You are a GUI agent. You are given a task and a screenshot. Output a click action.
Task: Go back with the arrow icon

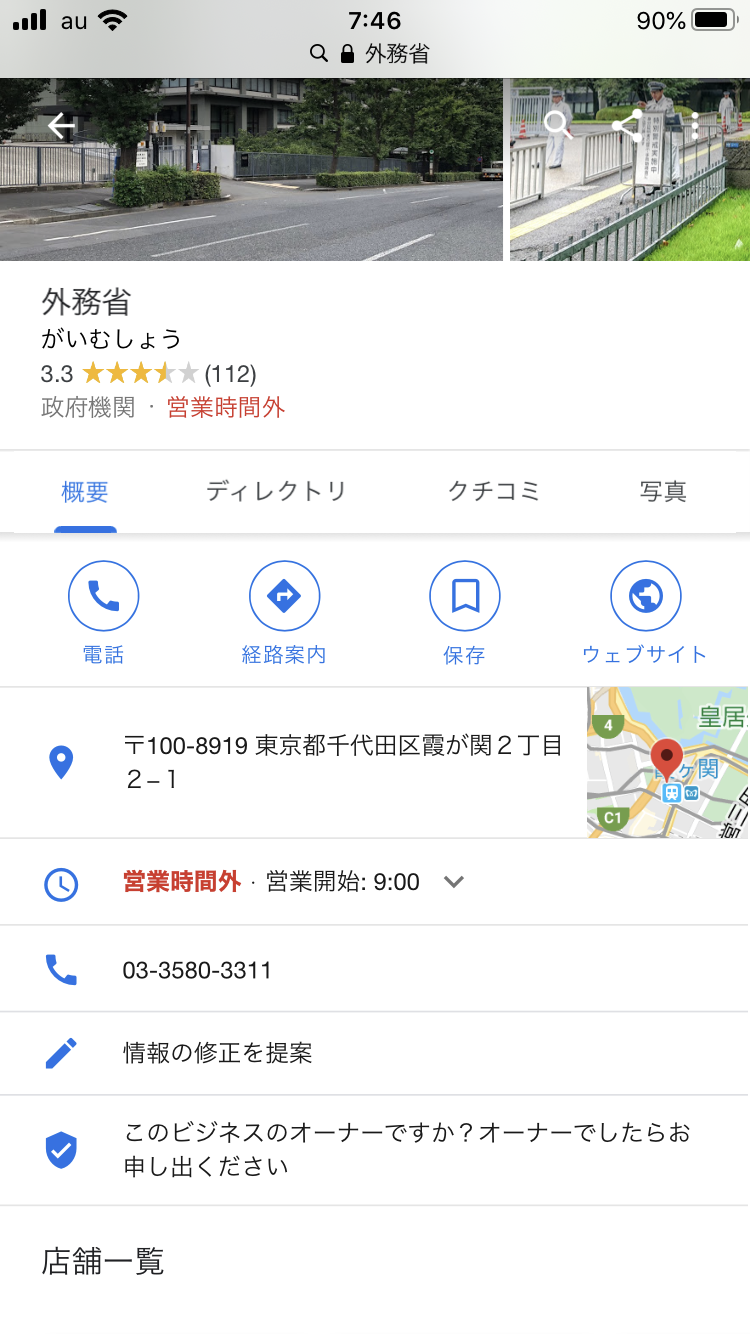pos(61,126)
